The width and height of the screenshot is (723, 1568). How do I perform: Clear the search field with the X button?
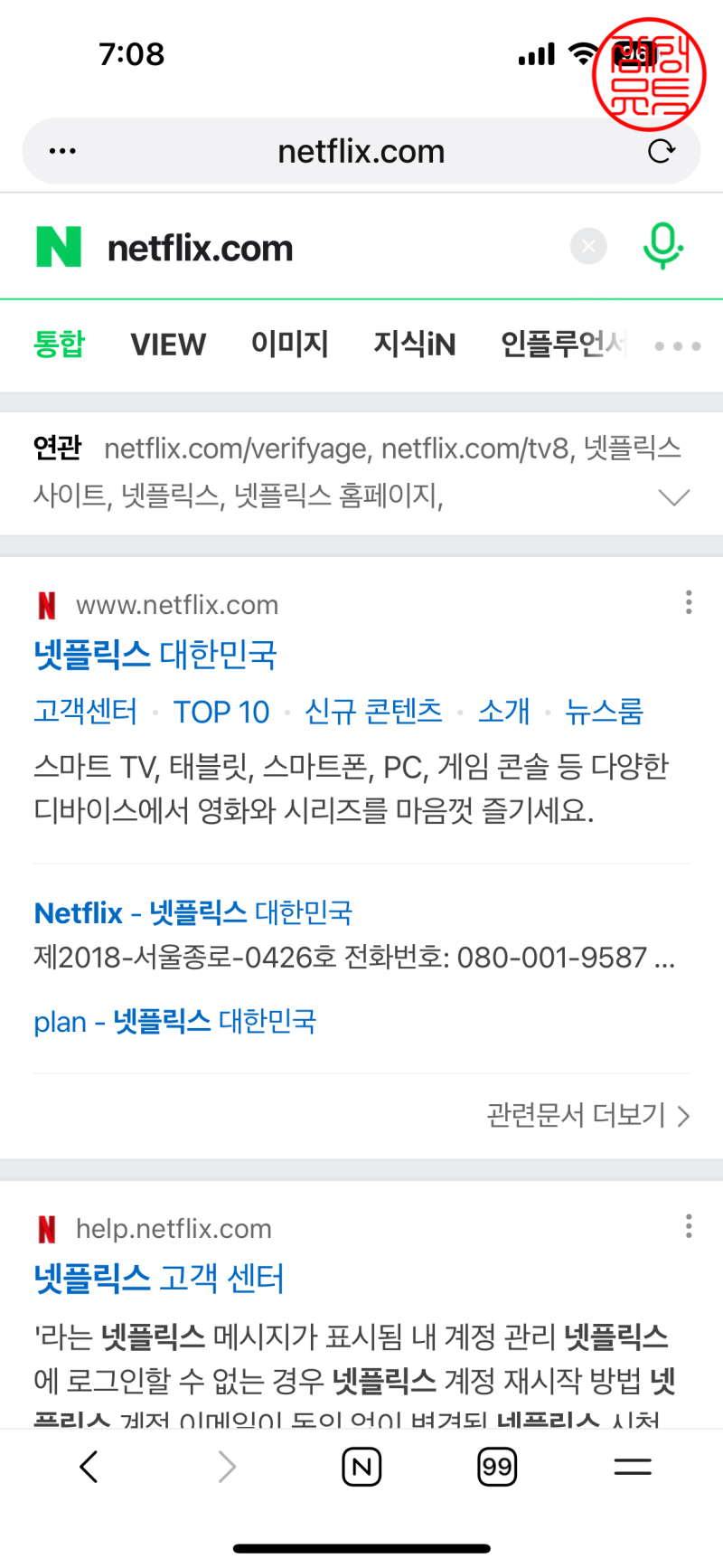[588, 246]
